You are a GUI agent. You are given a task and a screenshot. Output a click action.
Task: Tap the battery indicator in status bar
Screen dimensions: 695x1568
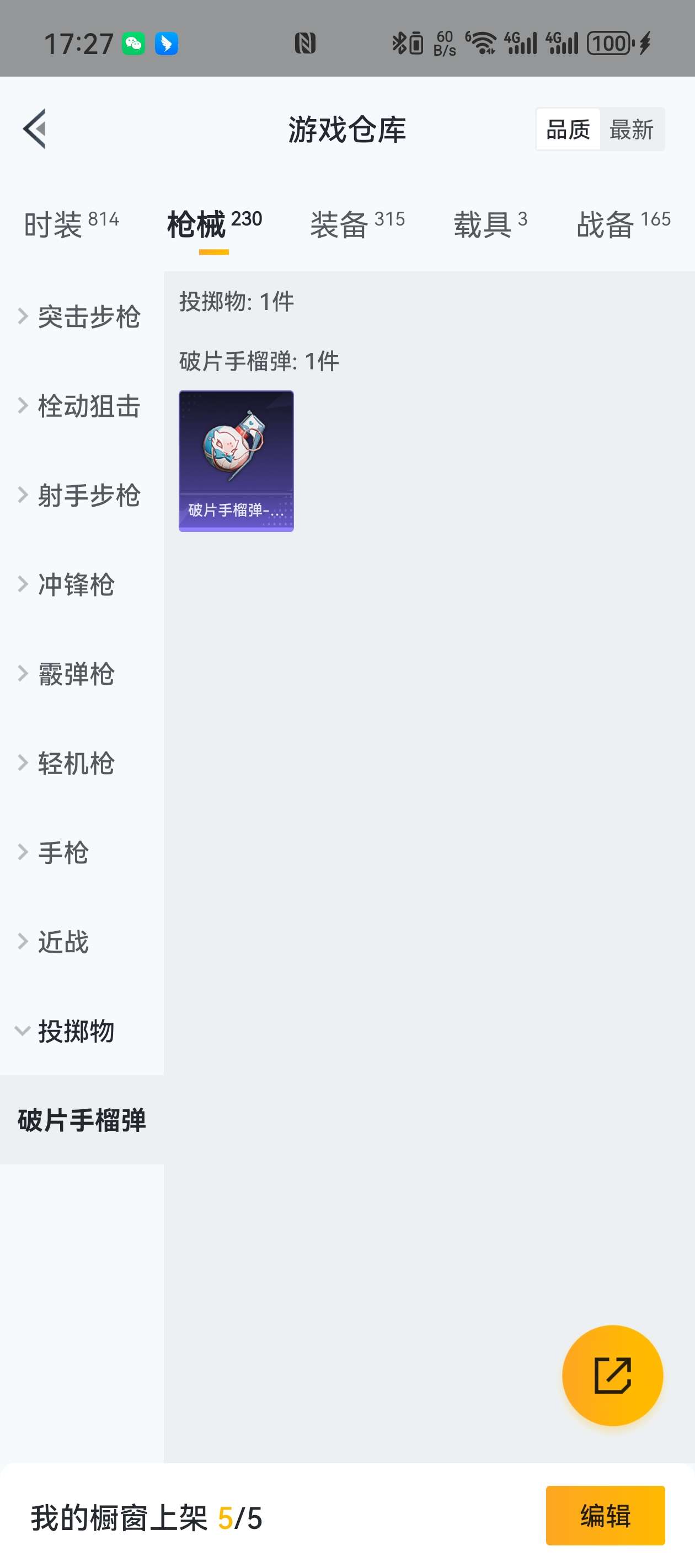pos(609,42)
